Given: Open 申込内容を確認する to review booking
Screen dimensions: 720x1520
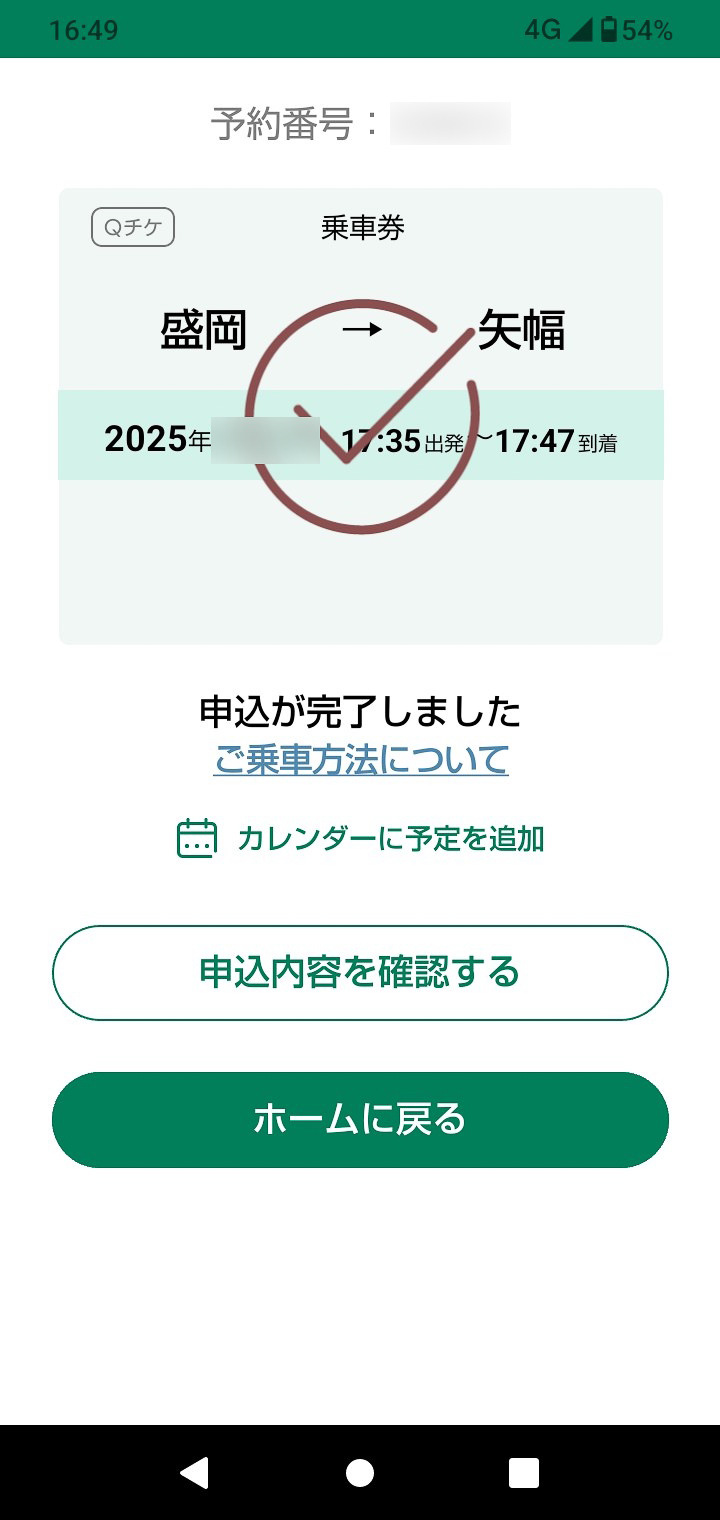Looking at the screenshot, I should click(360, 972).
